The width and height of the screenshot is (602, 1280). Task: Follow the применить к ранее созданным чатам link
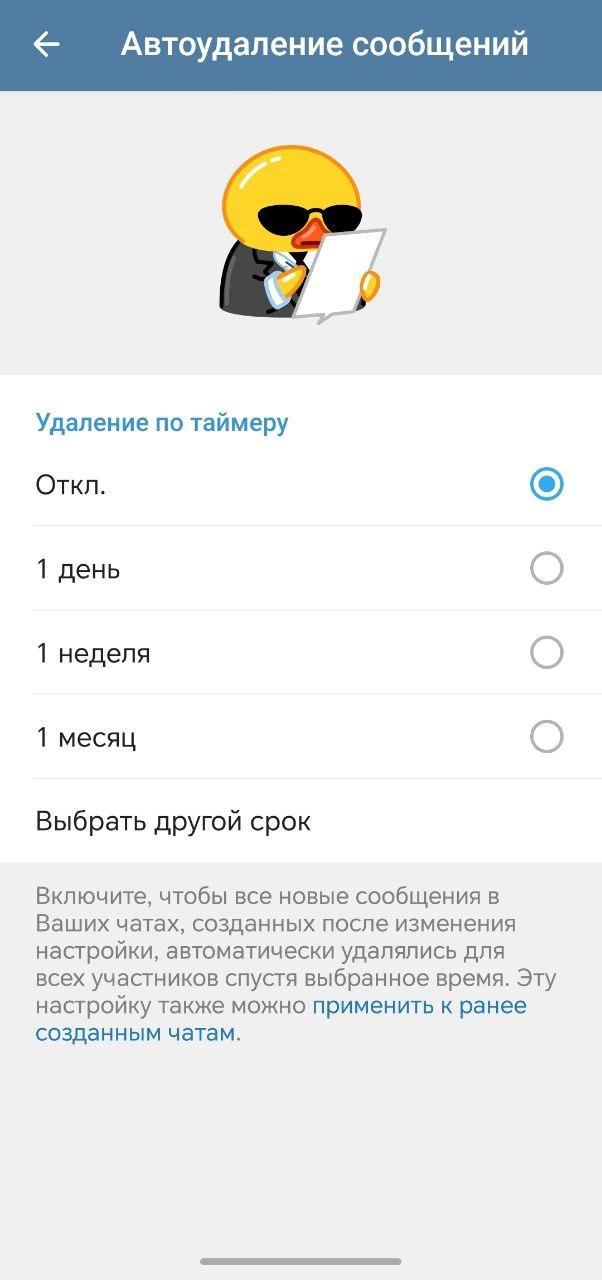pyautogui.click(x=419, y=1006)
